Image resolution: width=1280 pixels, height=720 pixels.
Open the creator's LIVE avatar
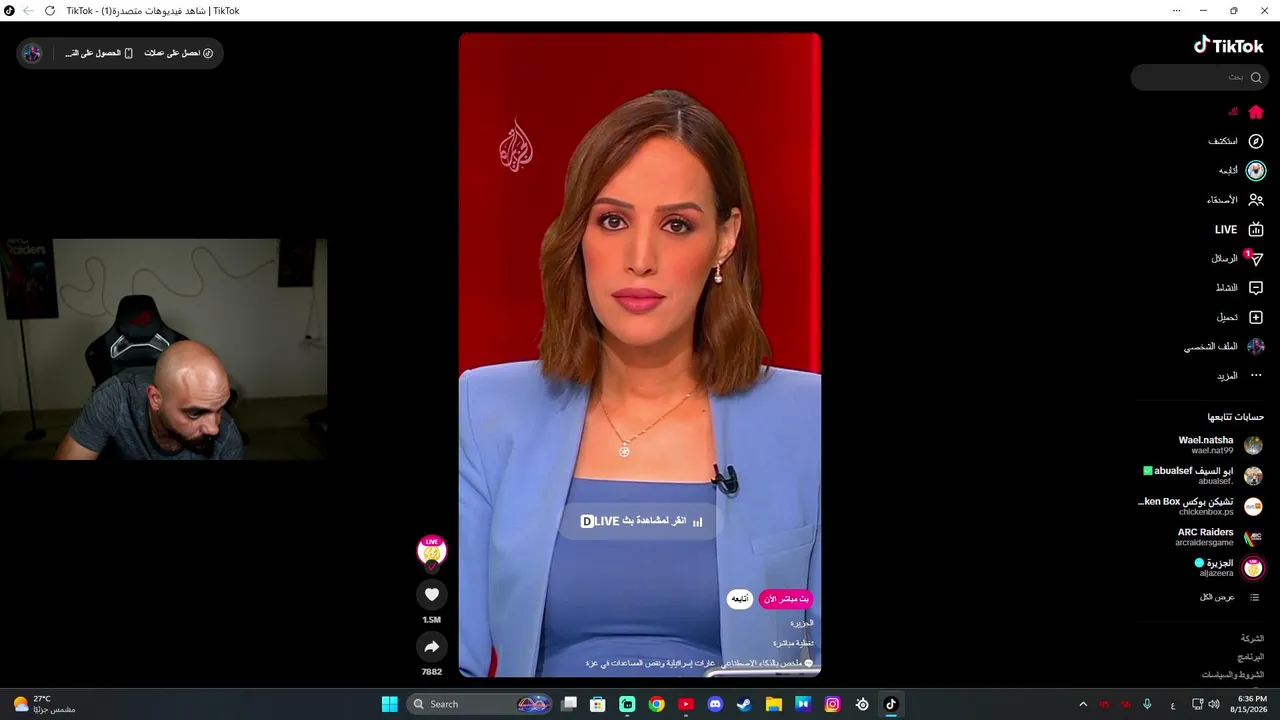(432, 551)
